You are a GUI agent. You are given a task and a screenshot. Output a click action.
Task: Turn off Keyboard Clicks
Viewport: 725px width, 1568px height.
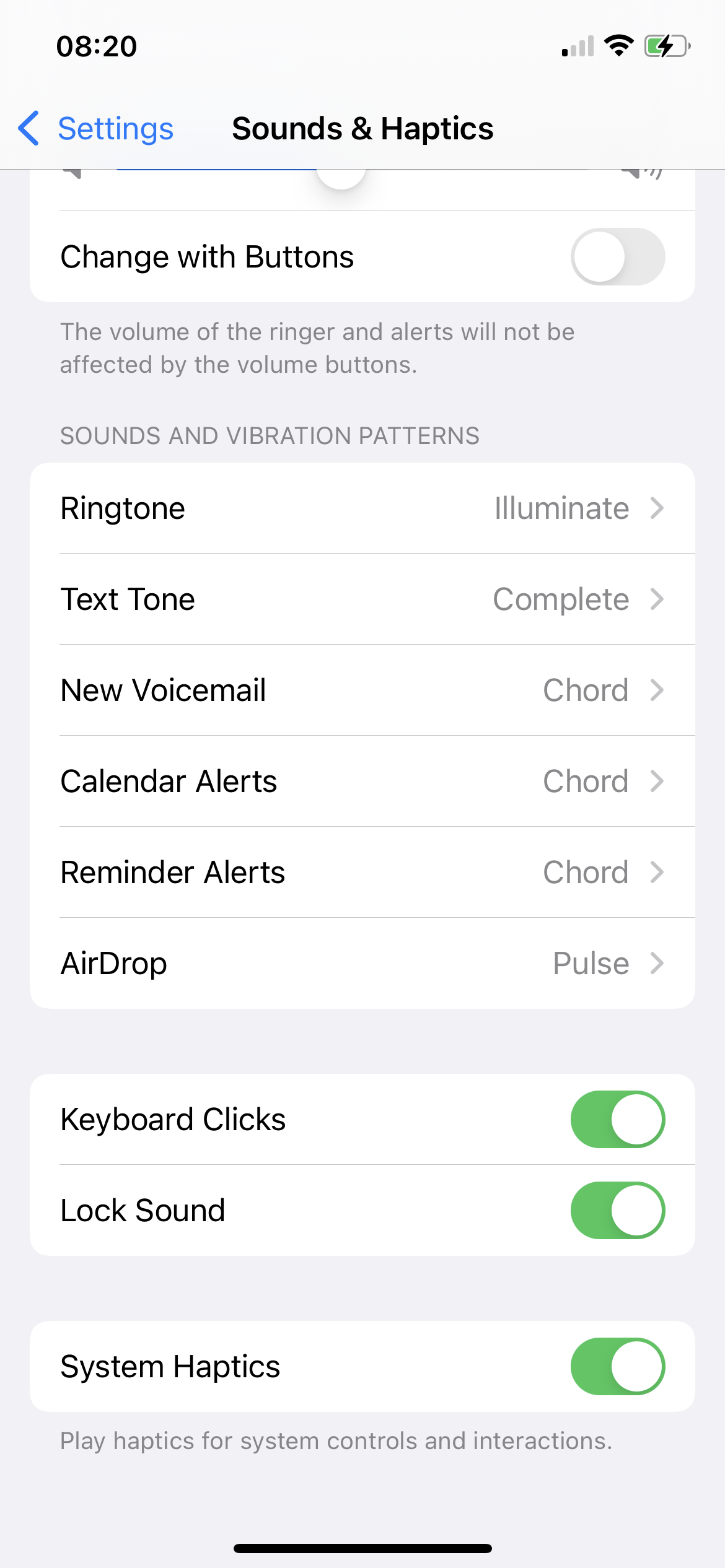point(617,1120)
